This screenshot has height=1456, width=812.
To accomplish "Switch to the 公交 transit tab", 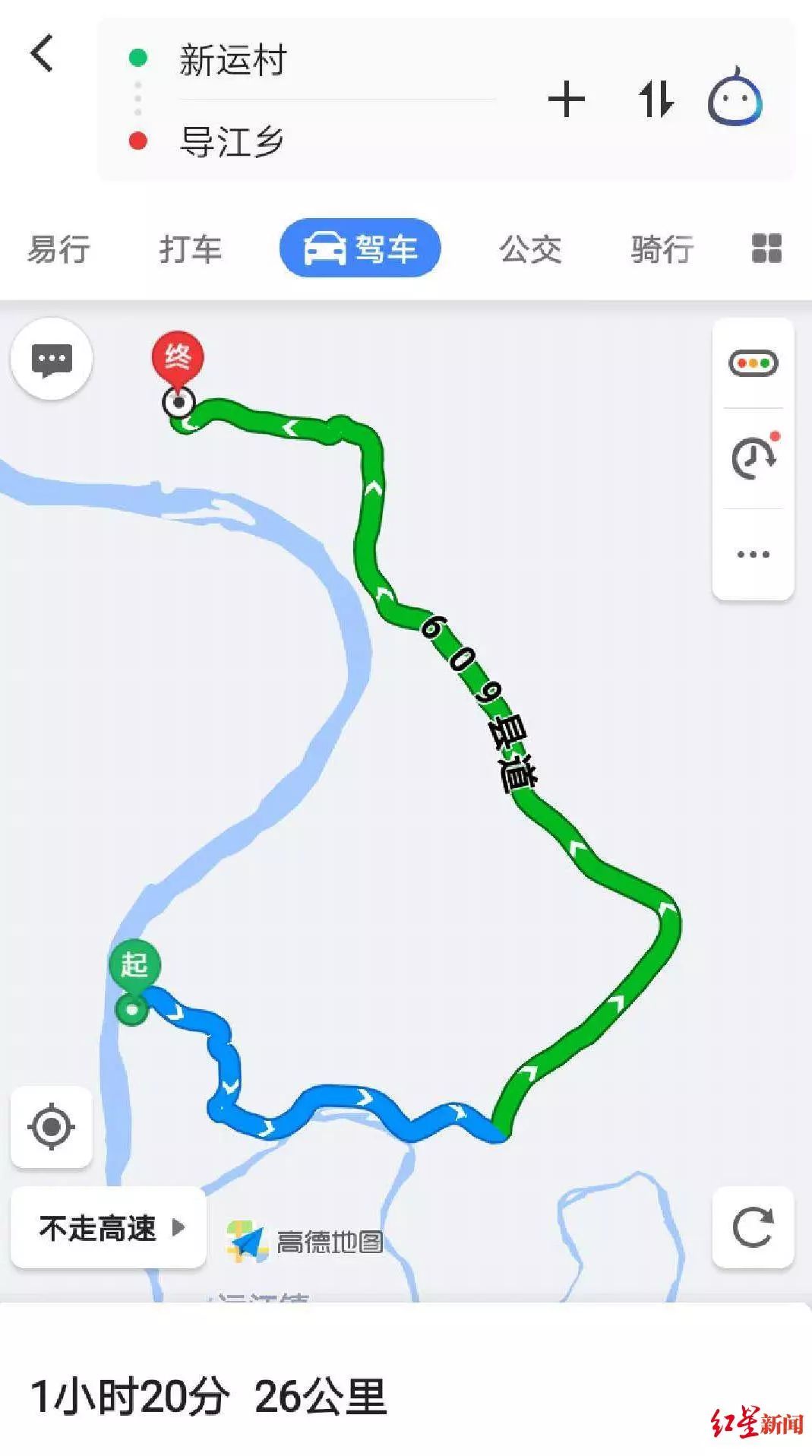I will 530,249.
